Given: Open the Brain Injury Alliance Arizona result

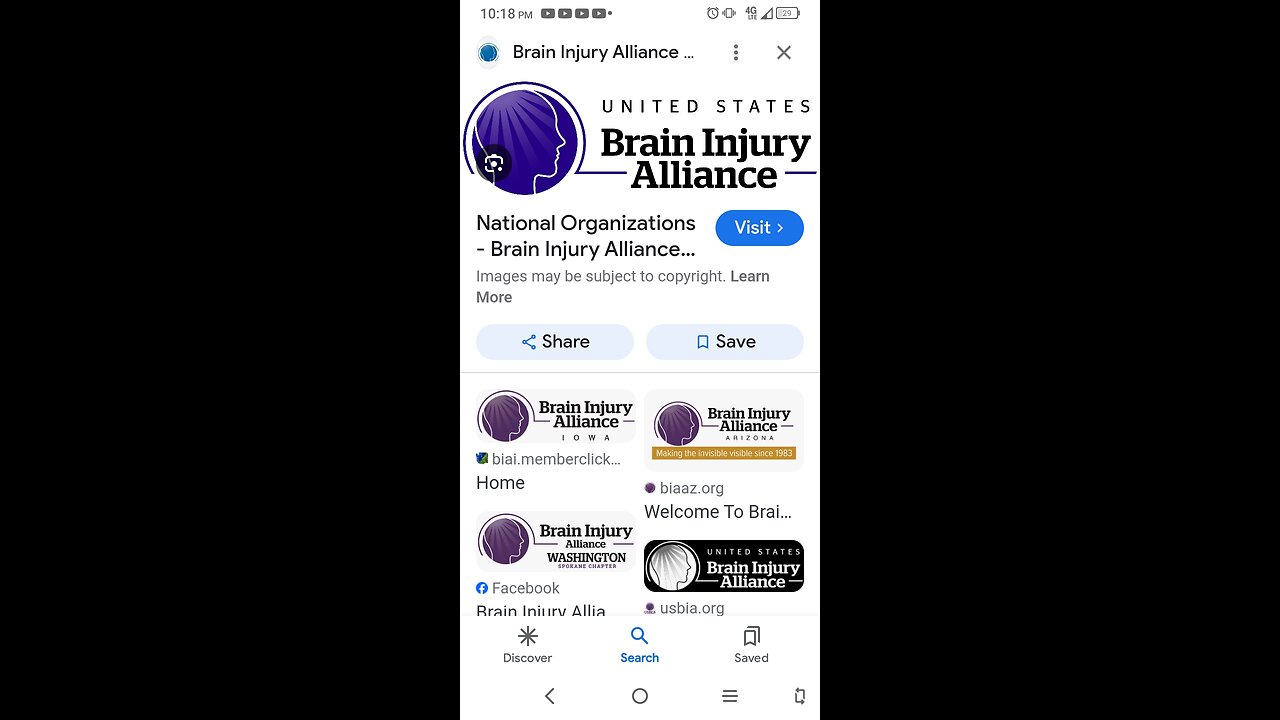Looking at the screenshot, I should point(724,430).
